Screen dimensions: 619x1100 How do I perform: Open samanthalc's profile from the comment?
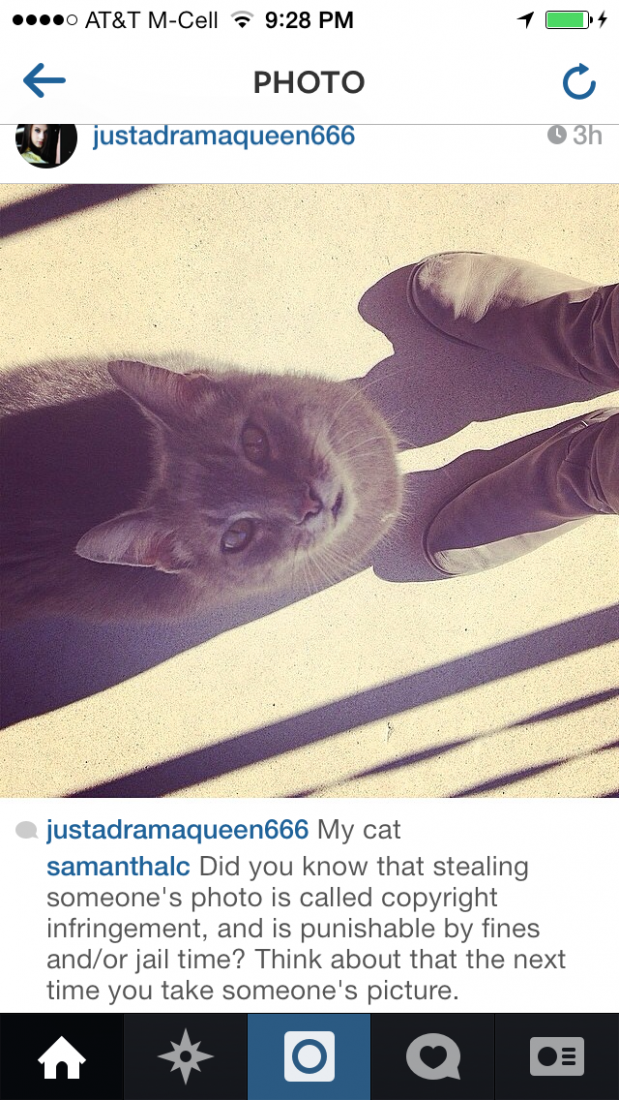click(x=119, y=866)
